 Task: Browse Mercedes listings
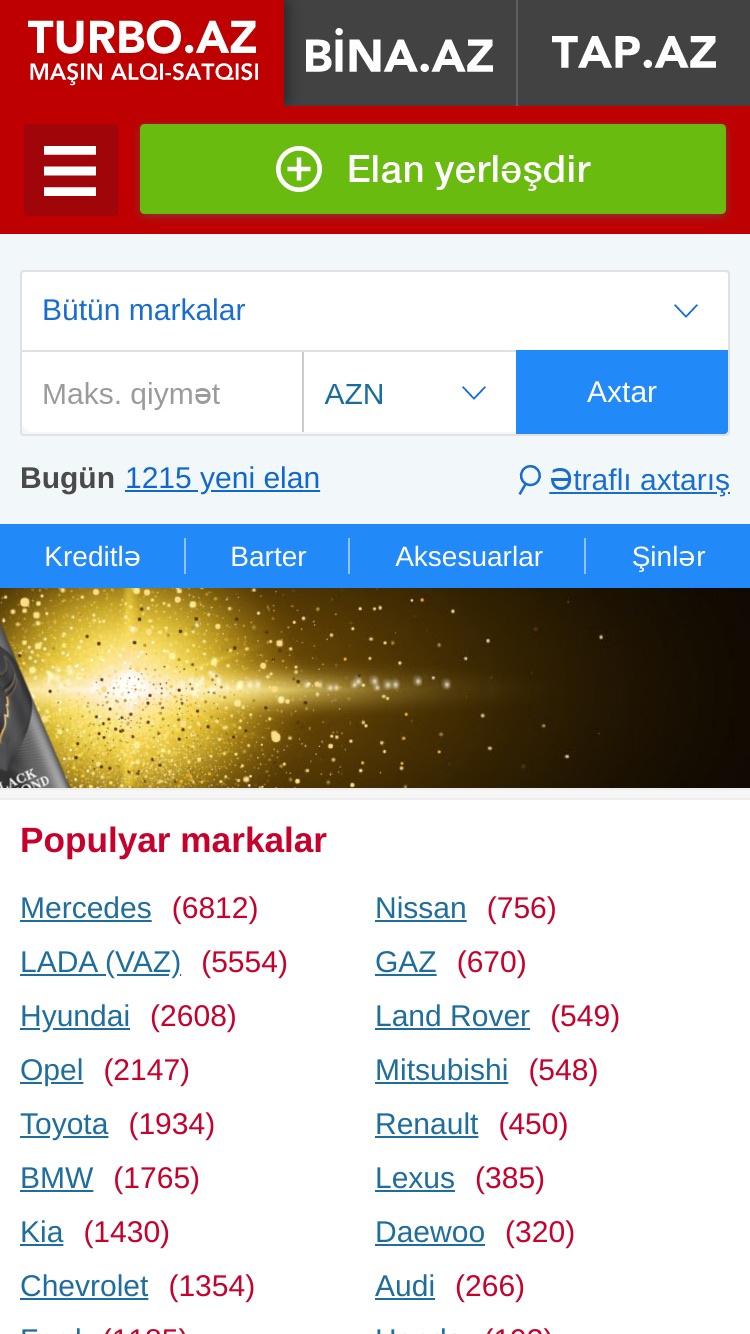point(86,908)
